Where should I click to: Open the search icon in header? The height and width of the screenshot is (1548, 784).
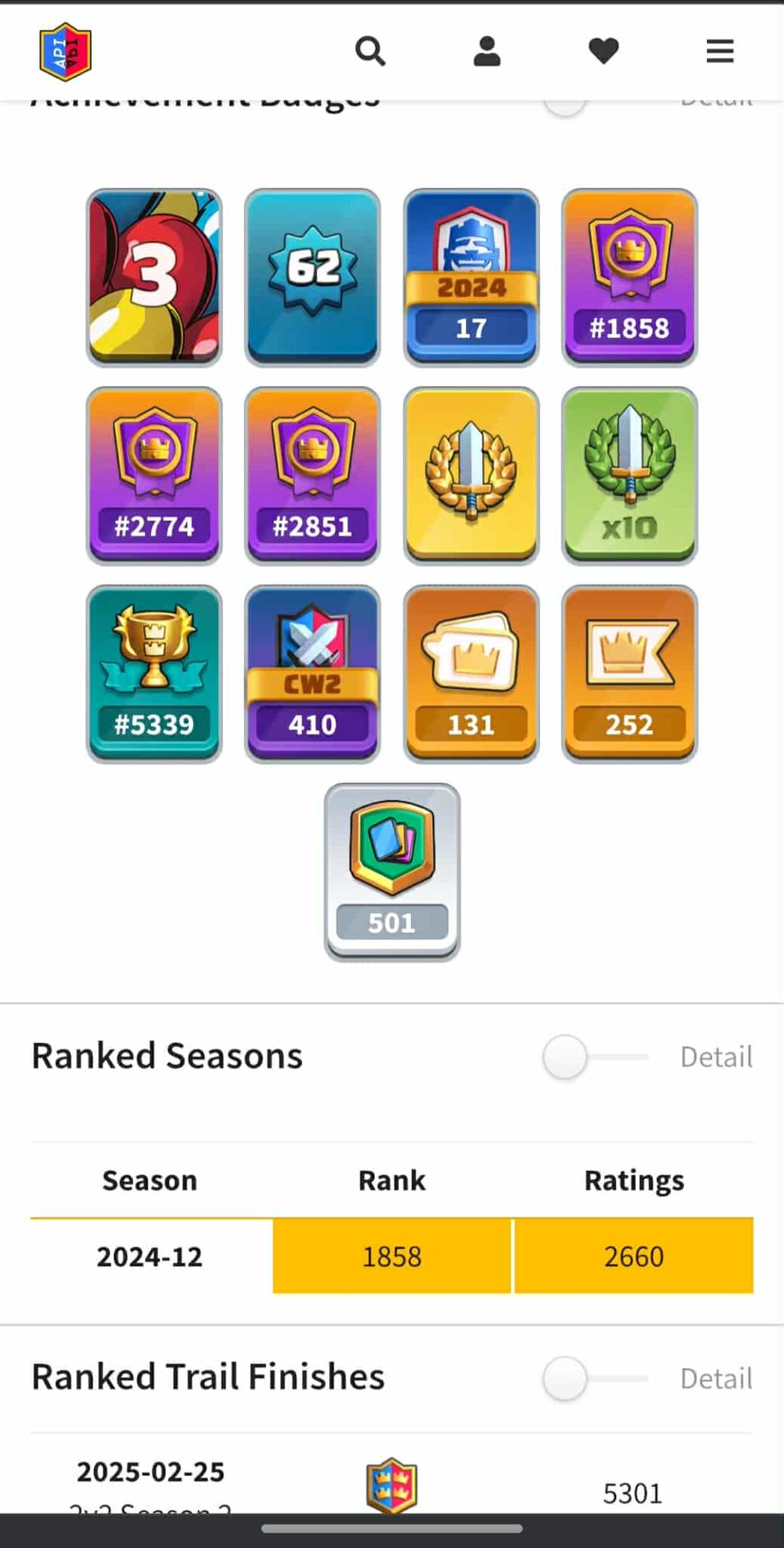coord(370,51)
